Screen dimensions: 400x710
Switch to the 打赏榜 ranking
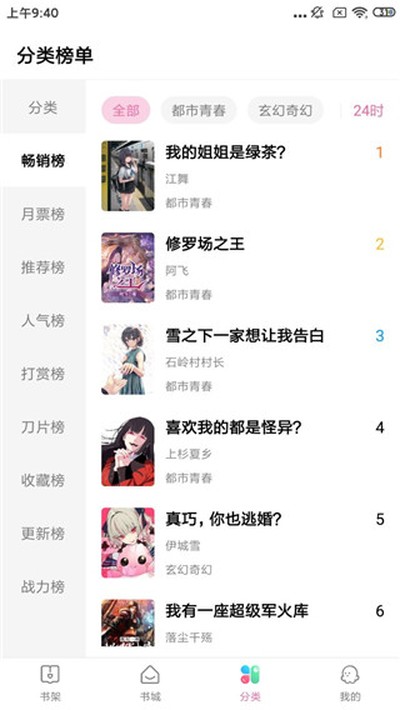[43, 374]
